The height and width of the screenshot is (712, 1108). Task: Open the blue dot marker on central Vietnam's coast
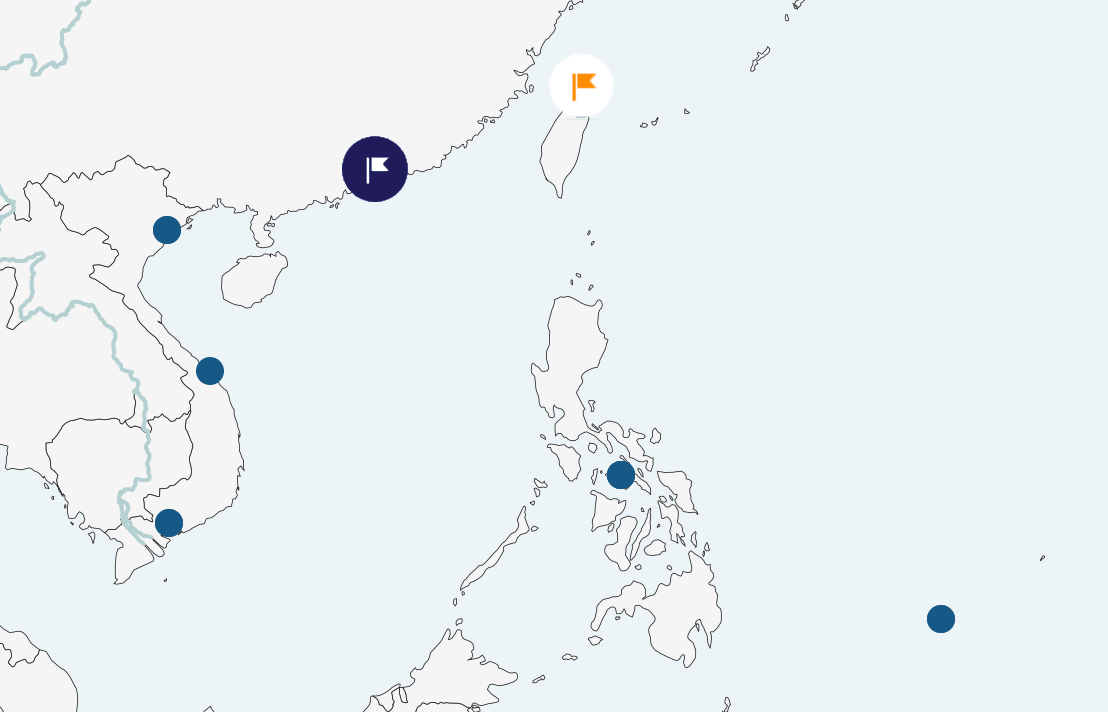pos(210,371)
